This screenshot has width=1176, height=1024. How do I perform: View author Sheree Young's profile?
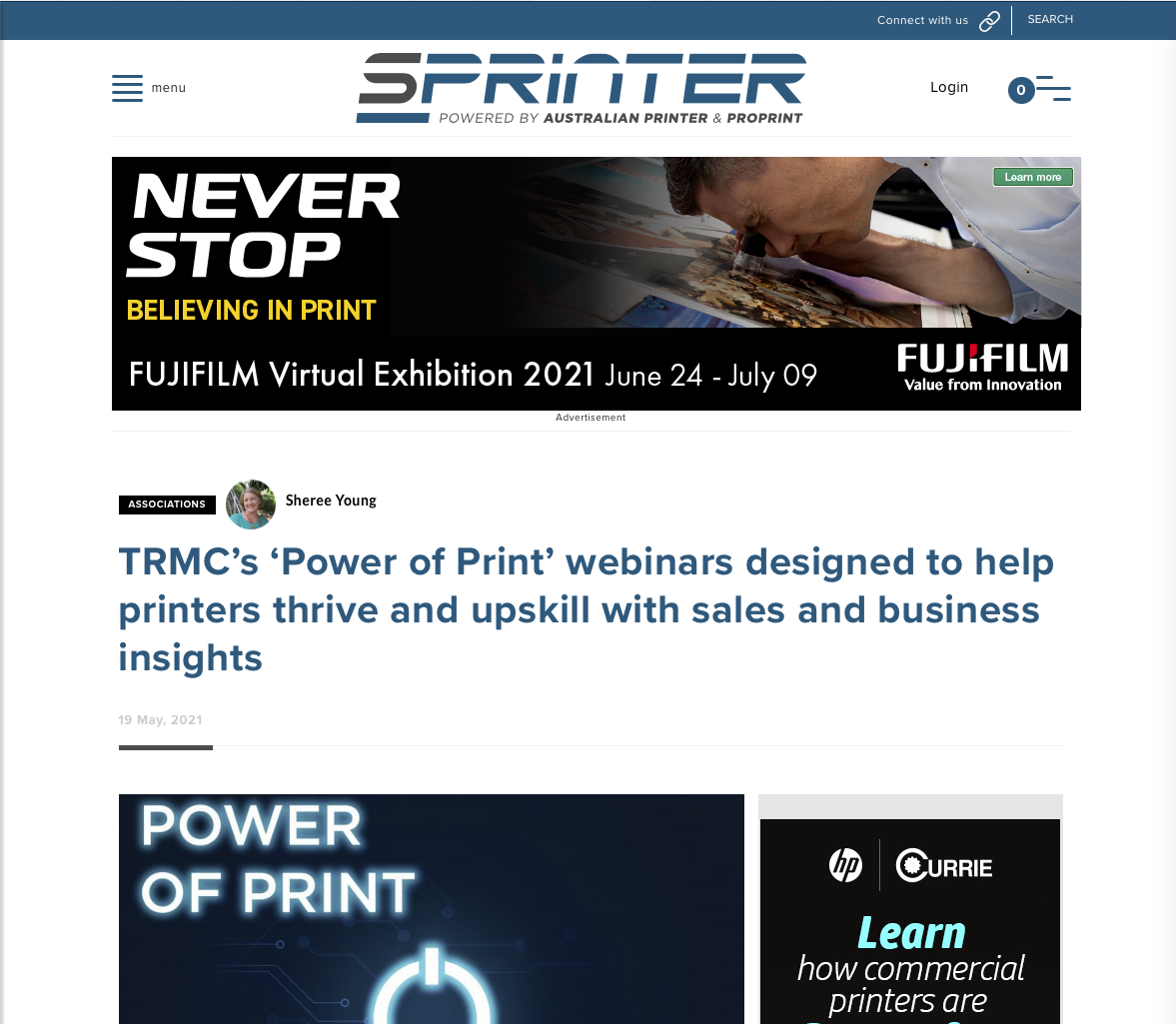pos(331,501)
